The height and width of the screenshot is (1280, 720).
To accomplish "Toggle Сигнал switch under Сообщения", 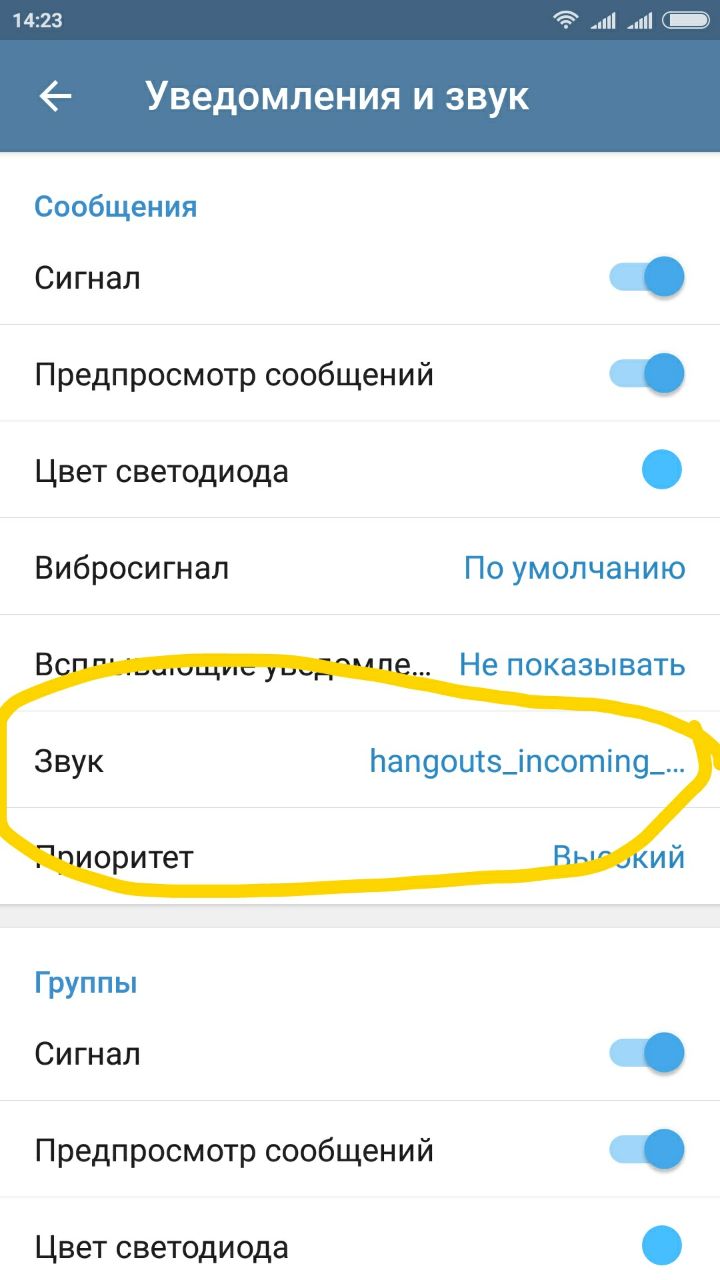I will 647,277.
